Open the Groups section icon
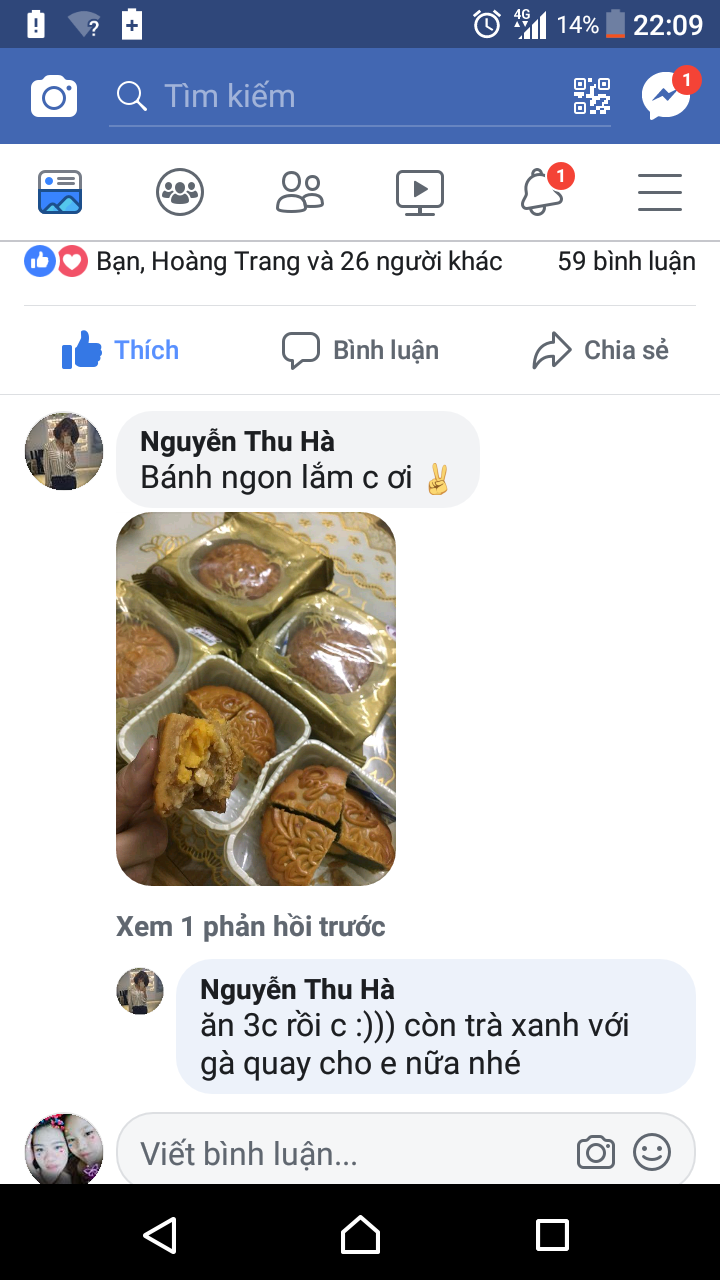 [x=180, y=191]
